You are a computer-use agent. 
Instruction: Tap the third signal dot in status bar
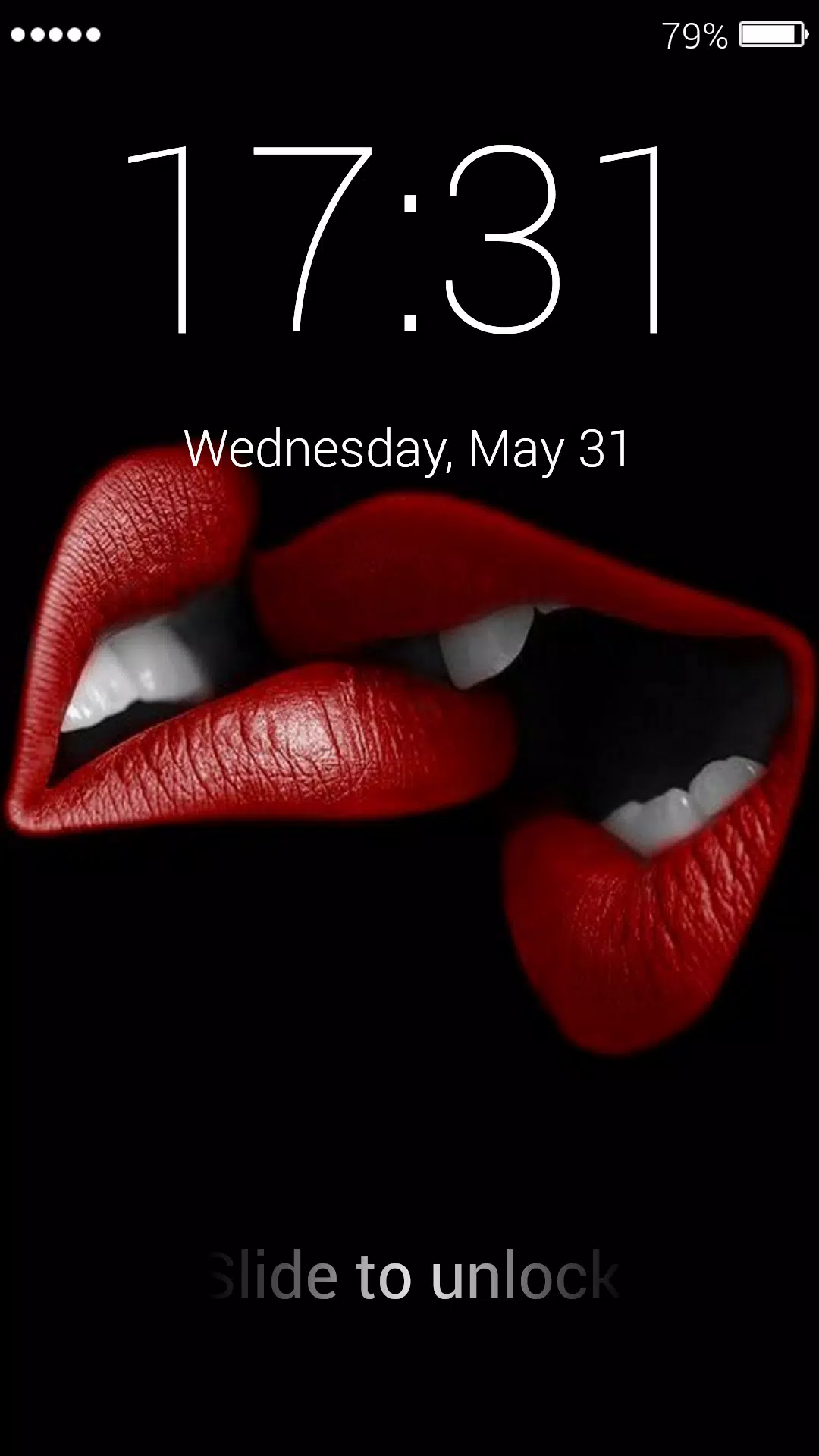coord(56,33)
